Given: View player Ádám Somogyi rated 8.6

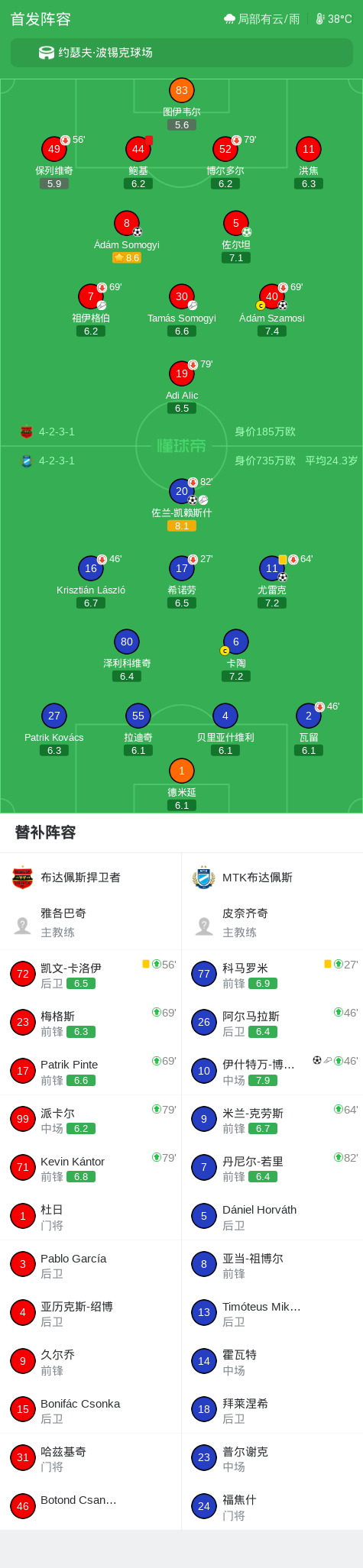Looking at the screenshot, I should click(127, 238).
